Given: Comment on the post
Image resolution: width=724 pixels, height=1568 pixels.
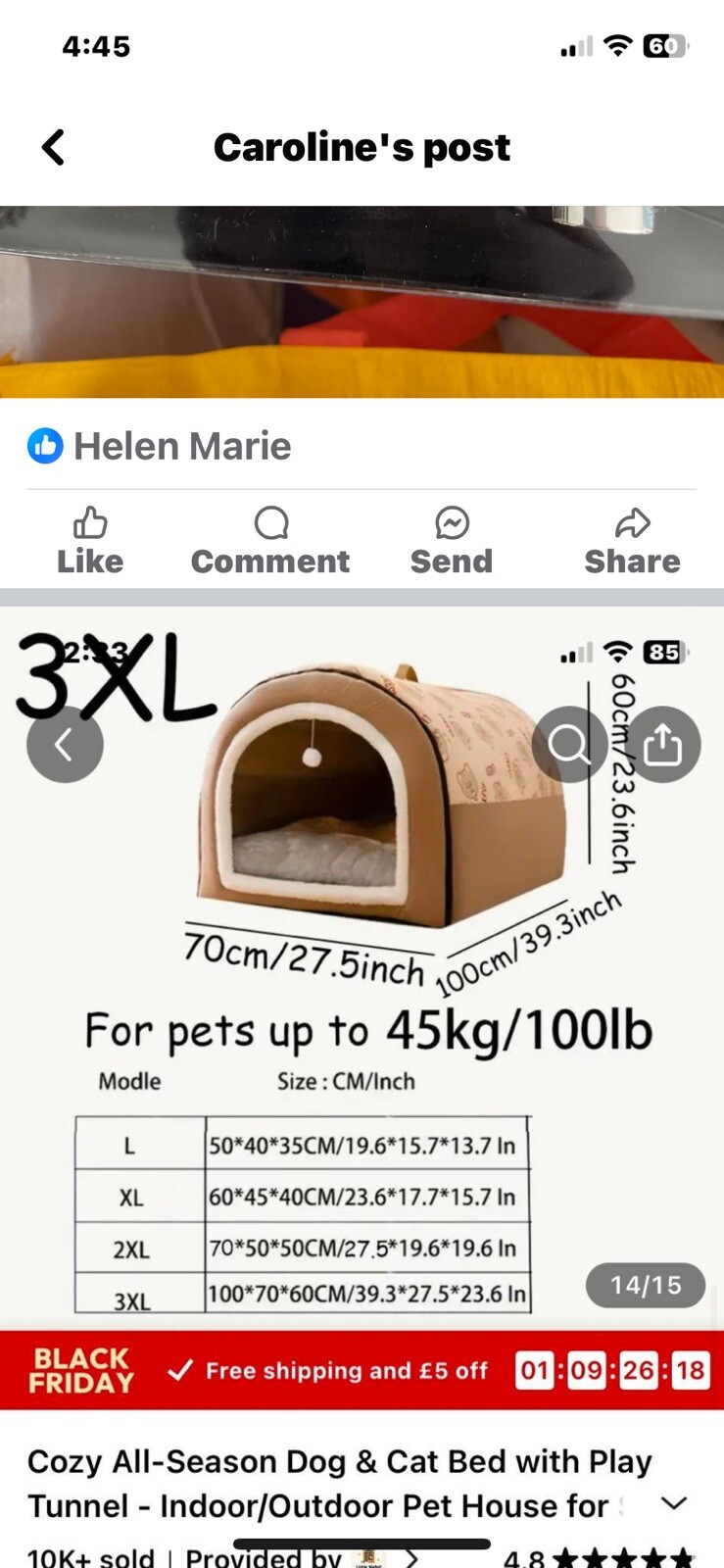Looking at the screenshot, I should pyautogui.click(x=270, y=541).
